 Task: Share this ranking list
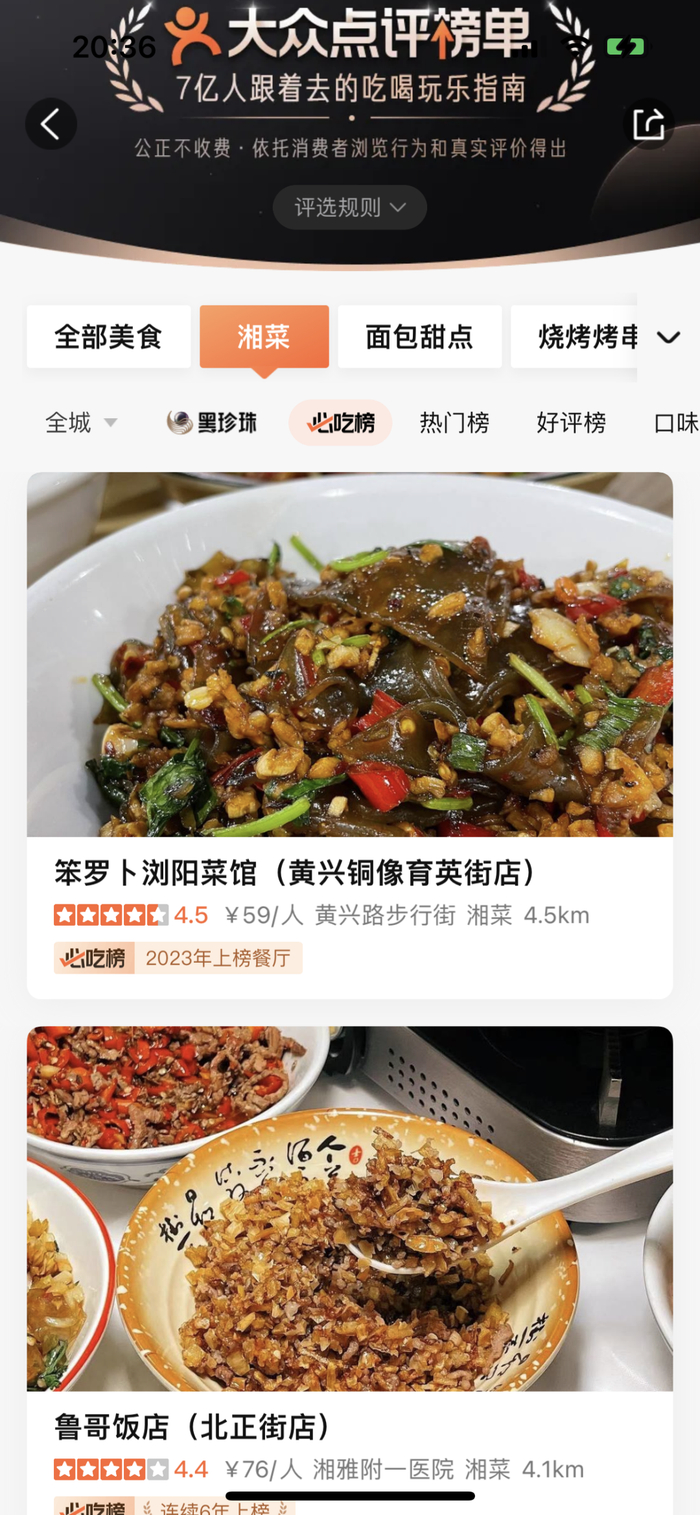coord(648,124)
